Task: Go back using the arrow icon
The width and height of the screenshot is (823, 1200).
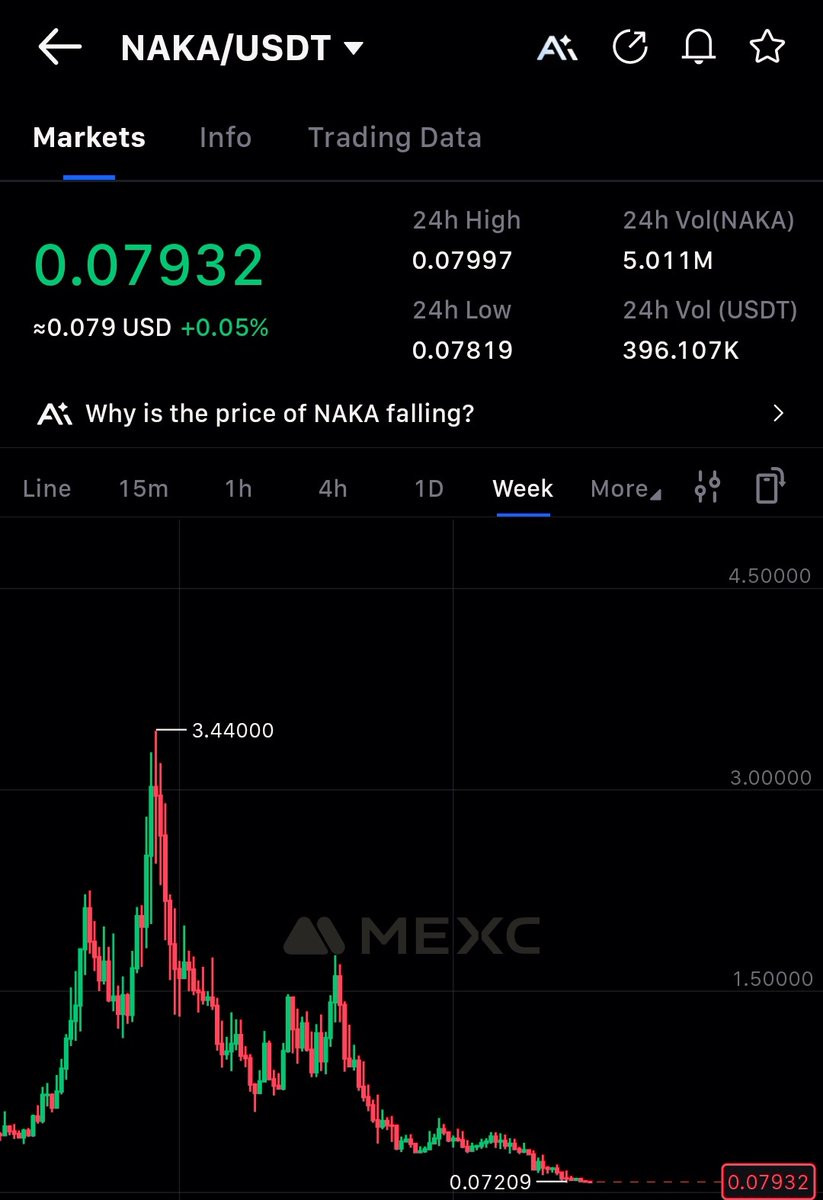Action: click(x=59, y=47)
